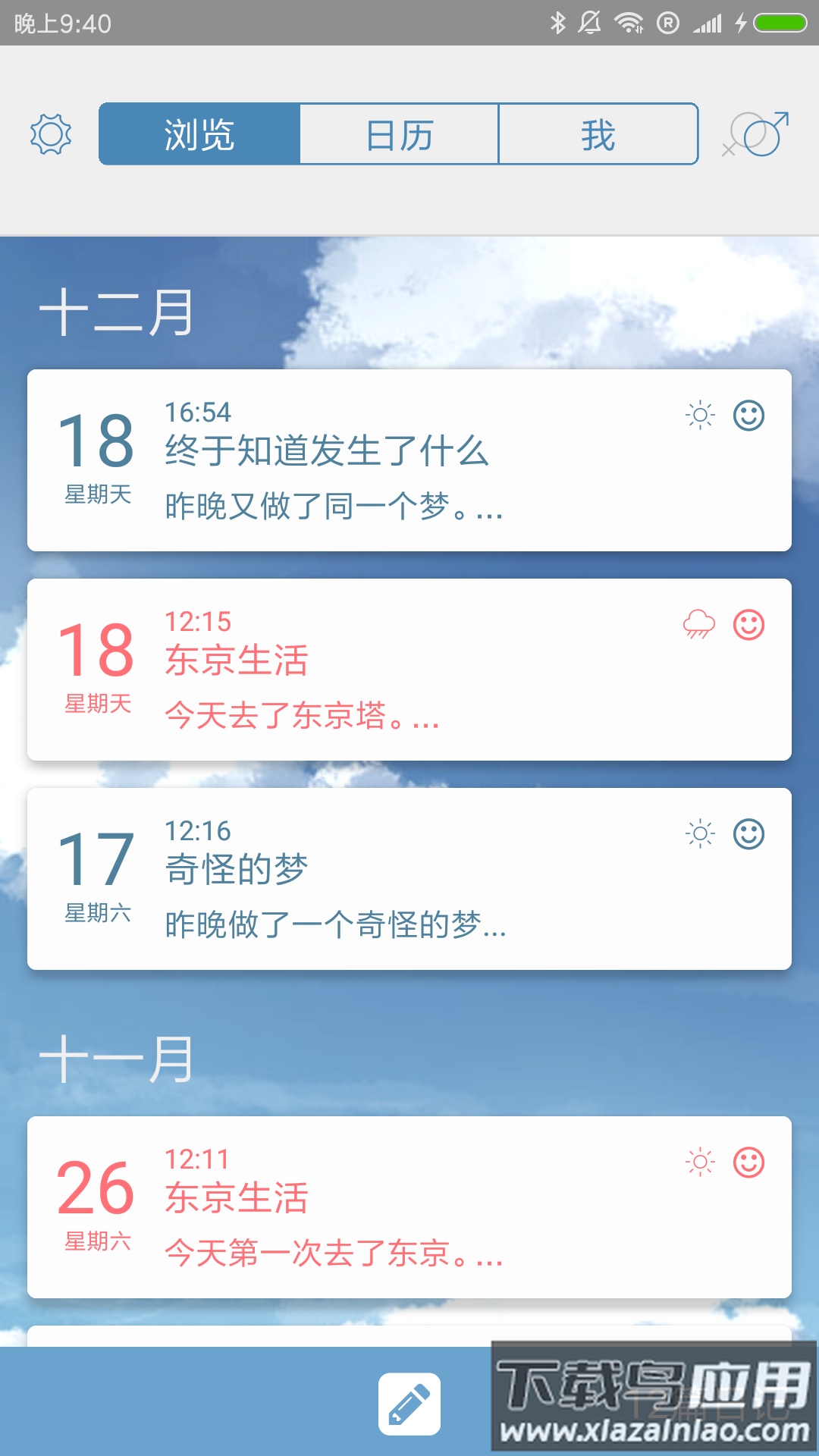Select the 浏览 browse tab

199,135
